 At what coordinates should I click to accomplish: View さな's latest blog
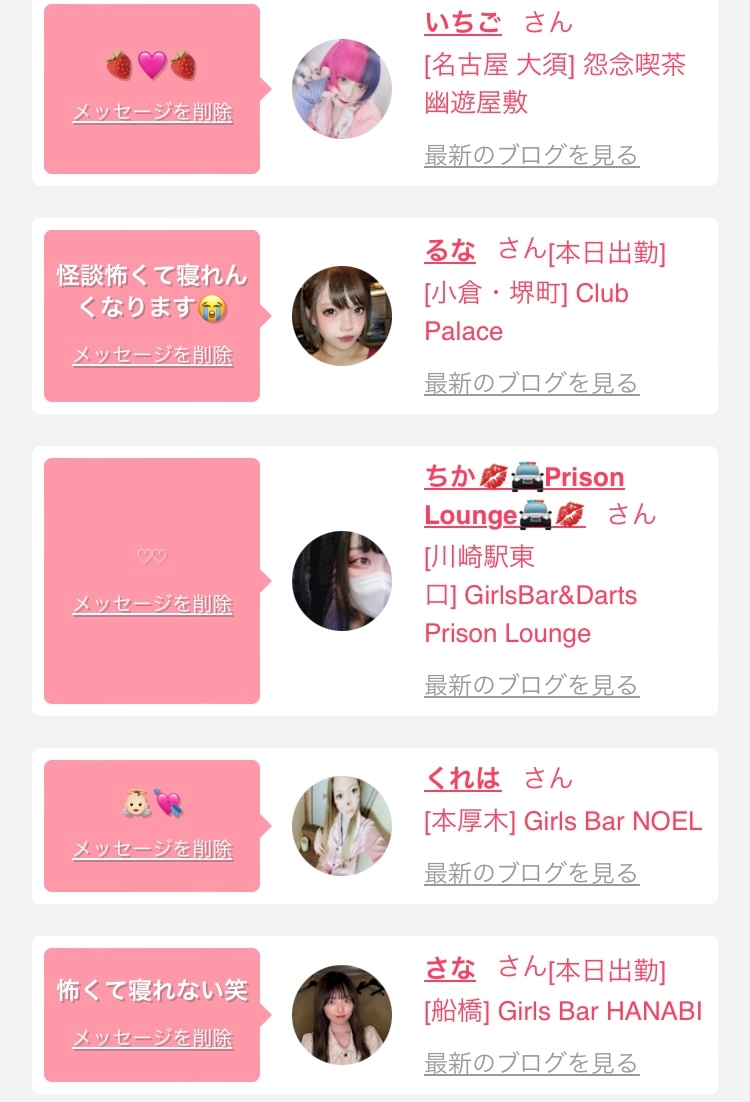(x=531, y=1063)
